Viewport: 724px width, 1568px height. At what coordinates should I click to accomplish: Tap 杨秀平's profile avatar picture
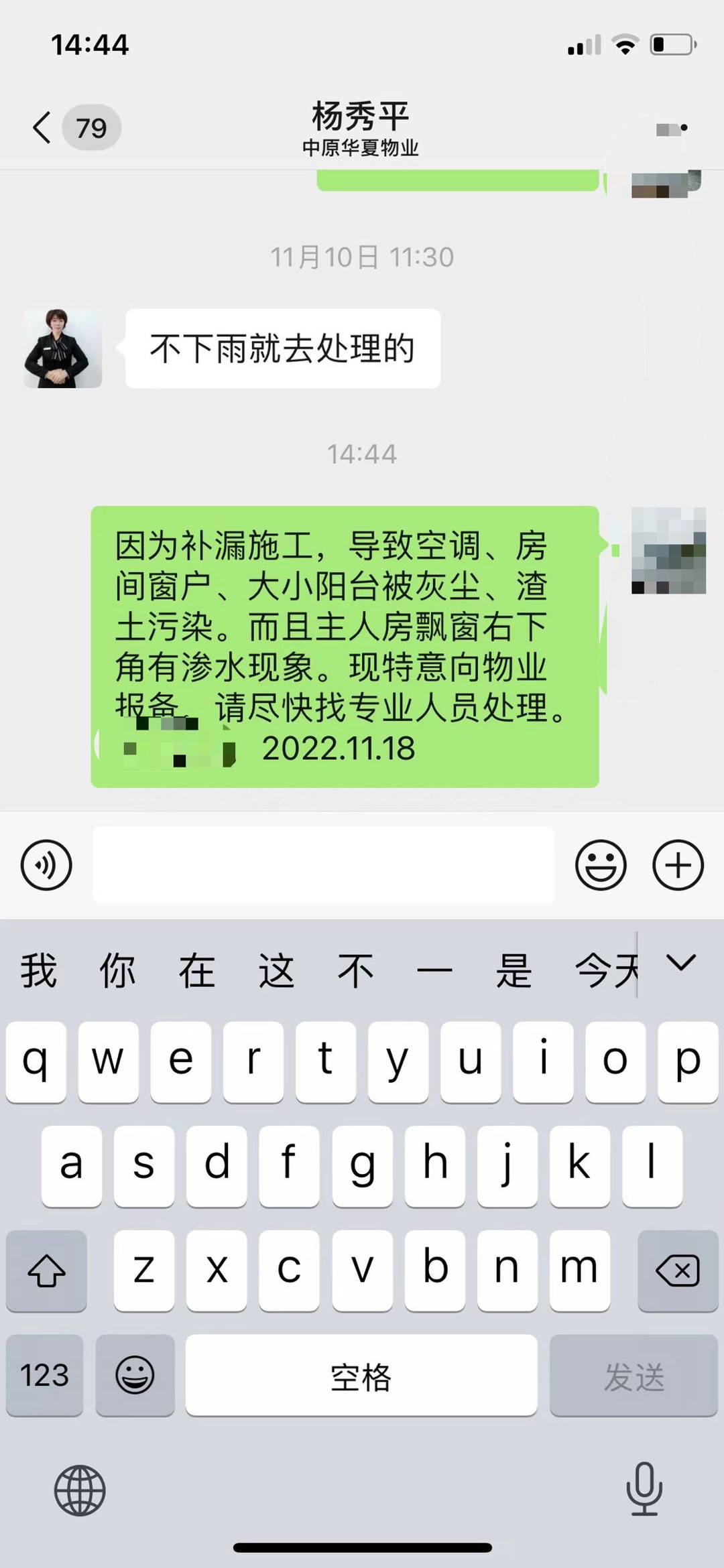click(62, 348)
